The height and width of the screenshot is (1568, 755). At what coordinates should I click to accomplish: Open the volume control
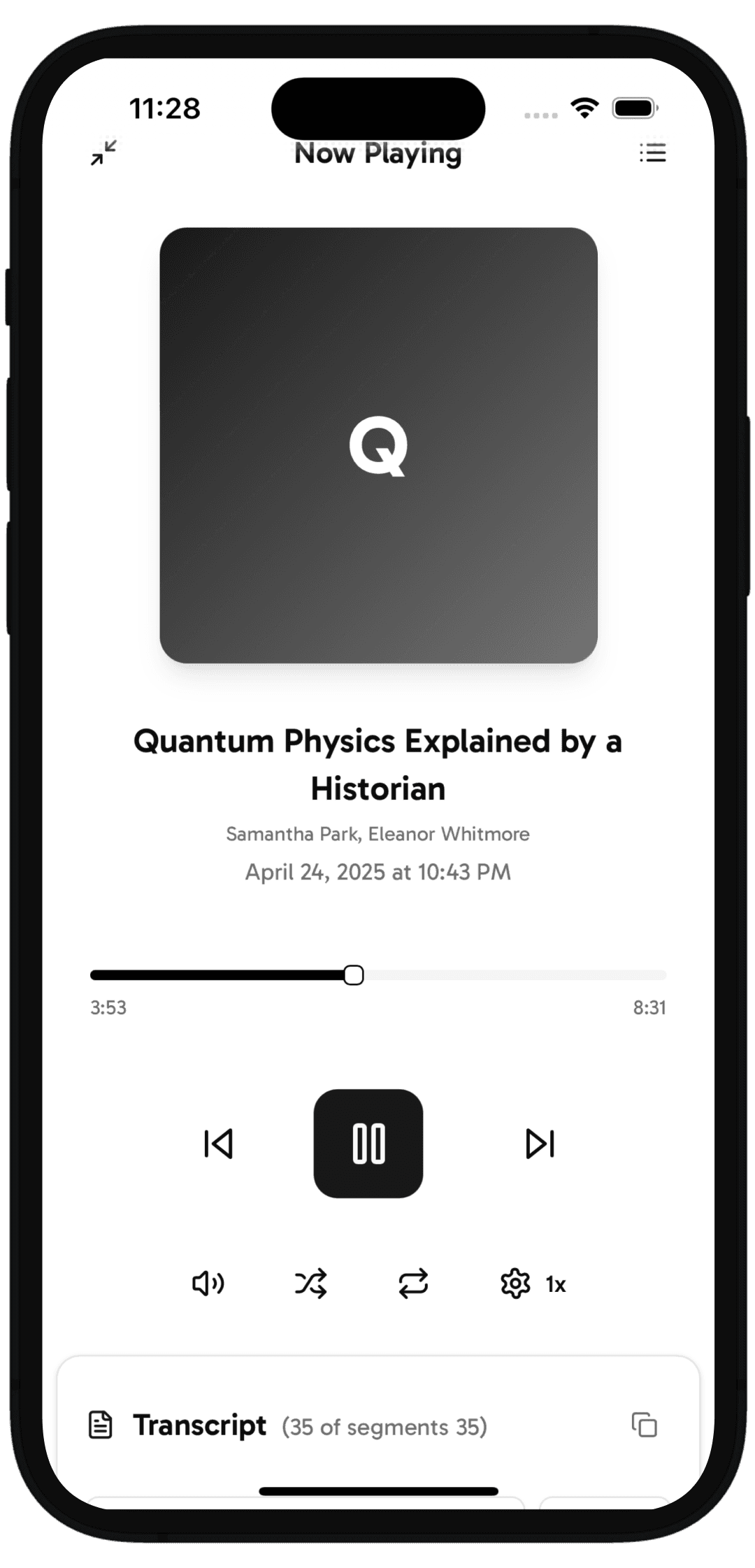pos(208,1283)
